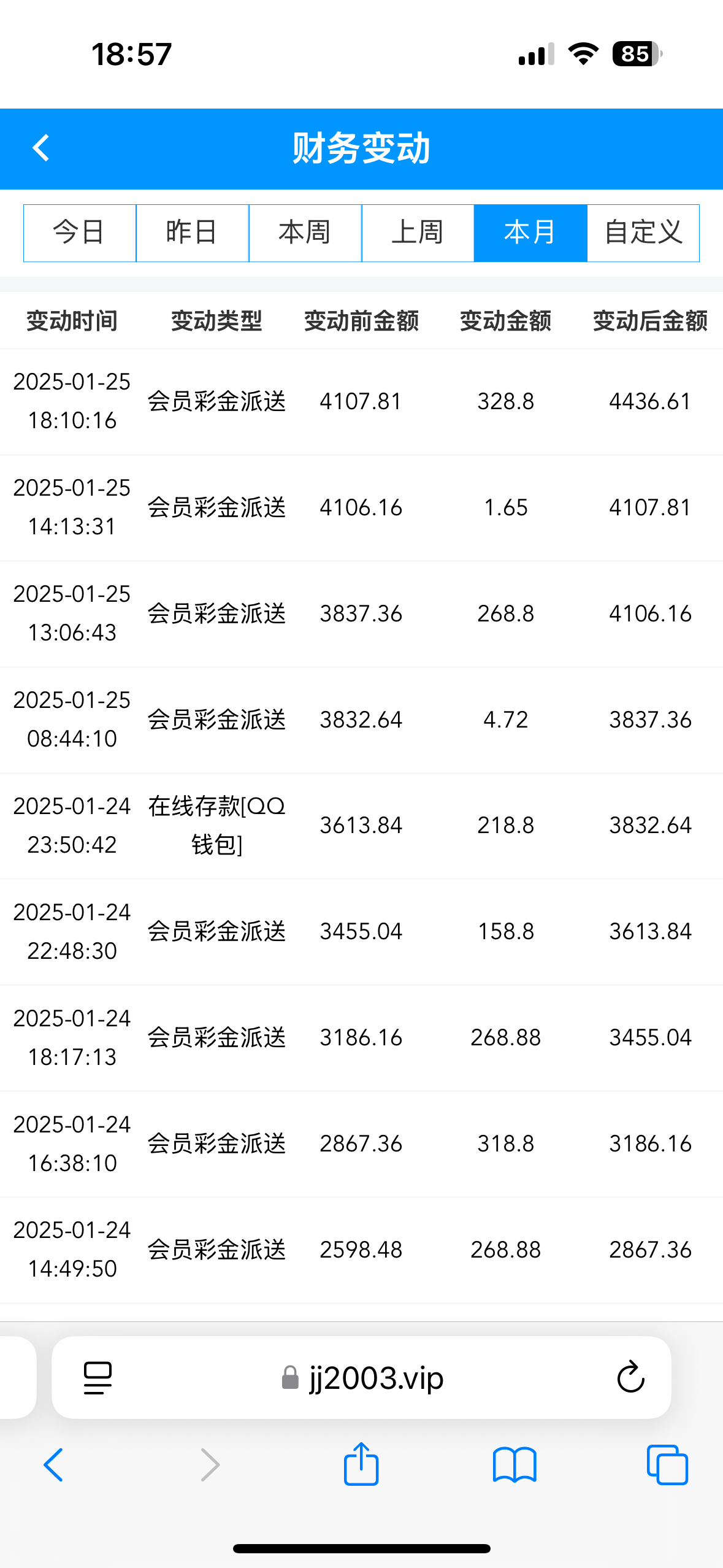View 上周 financial changes
The height and width of the screenshot is (1568, 723).
pos(418,233)
